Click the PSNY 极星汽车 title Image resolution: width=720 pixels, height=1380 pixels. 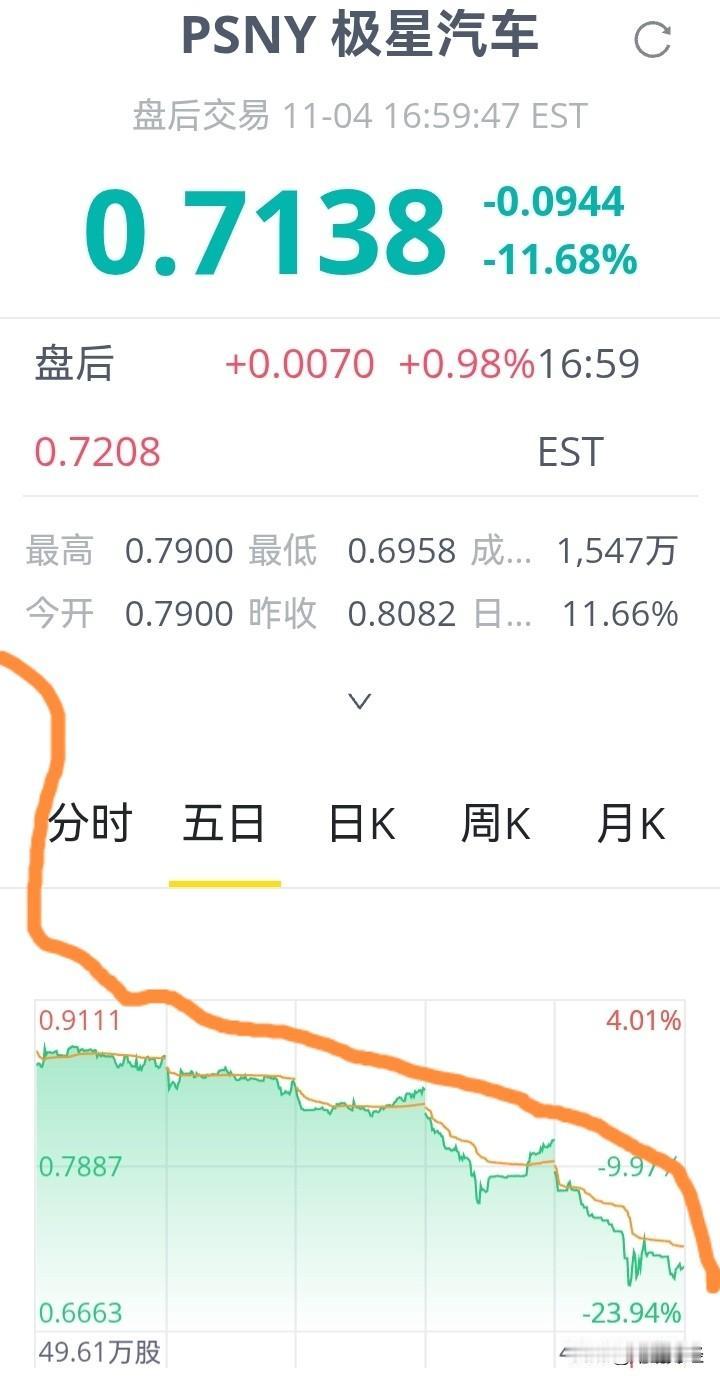[x=360, y=37]
